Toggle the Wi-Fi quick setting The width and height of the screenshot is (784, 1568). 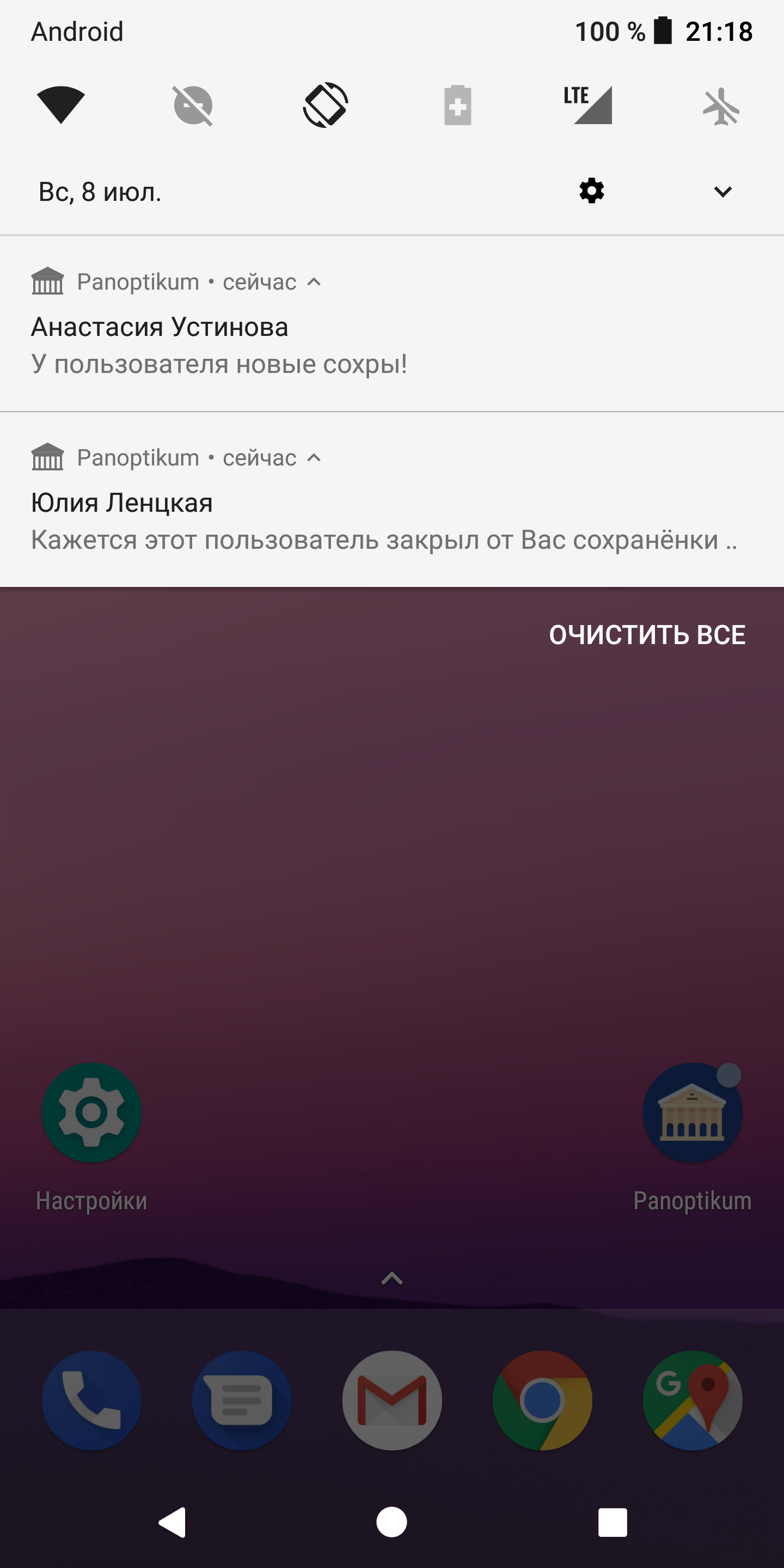pyautogui.click(x=61, y=105)
